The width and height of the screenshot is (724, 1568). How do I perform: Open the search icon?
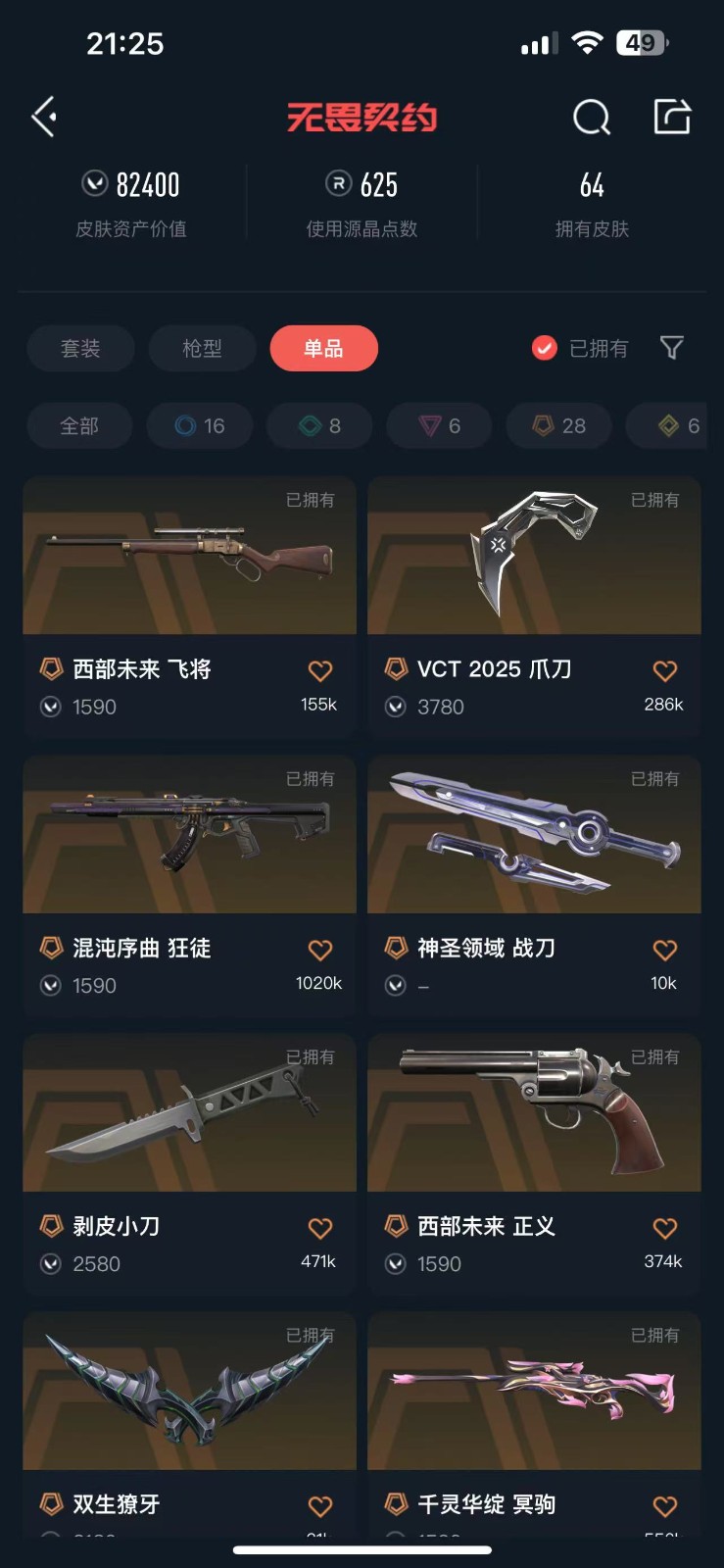(x=591, y=118)
